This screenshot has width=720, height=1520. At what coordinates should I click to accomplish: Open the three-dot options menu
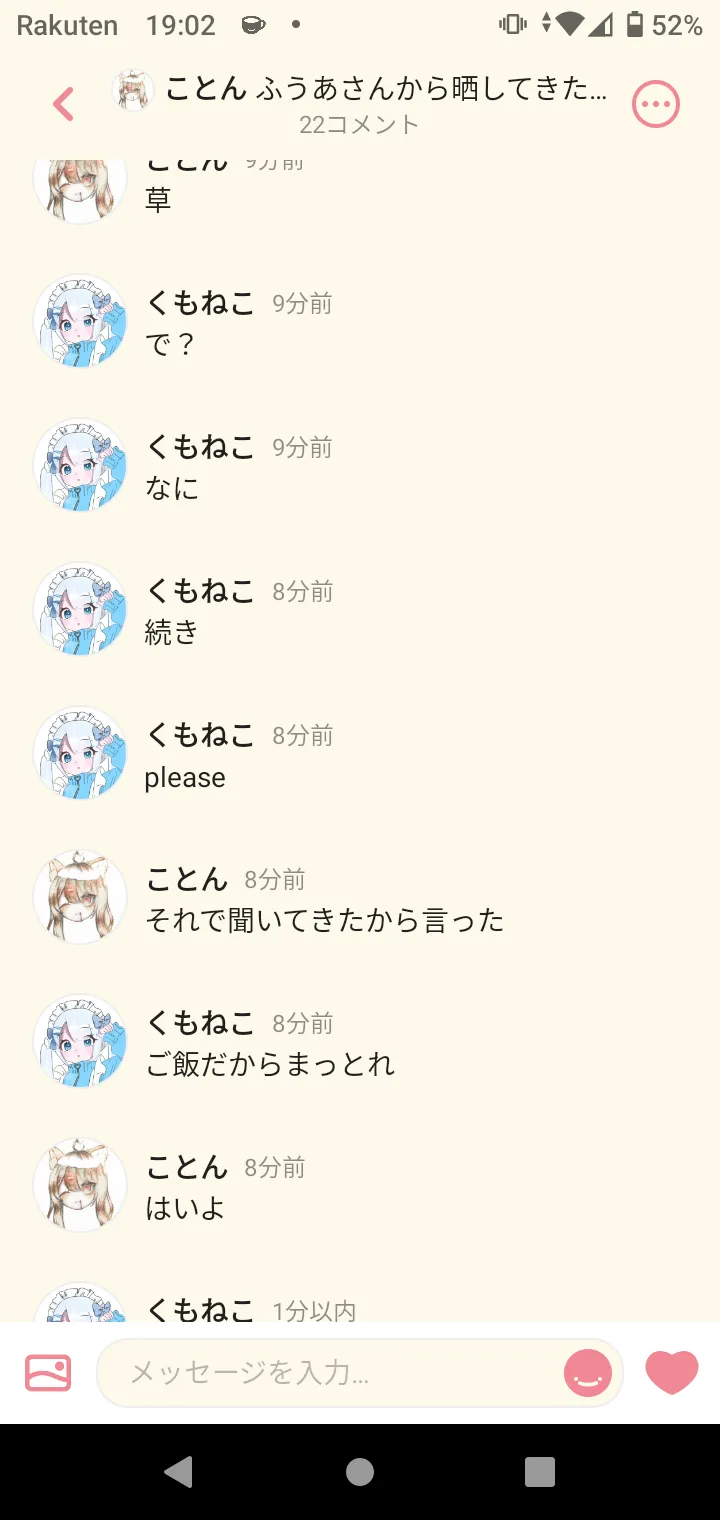tap(656, 104)
